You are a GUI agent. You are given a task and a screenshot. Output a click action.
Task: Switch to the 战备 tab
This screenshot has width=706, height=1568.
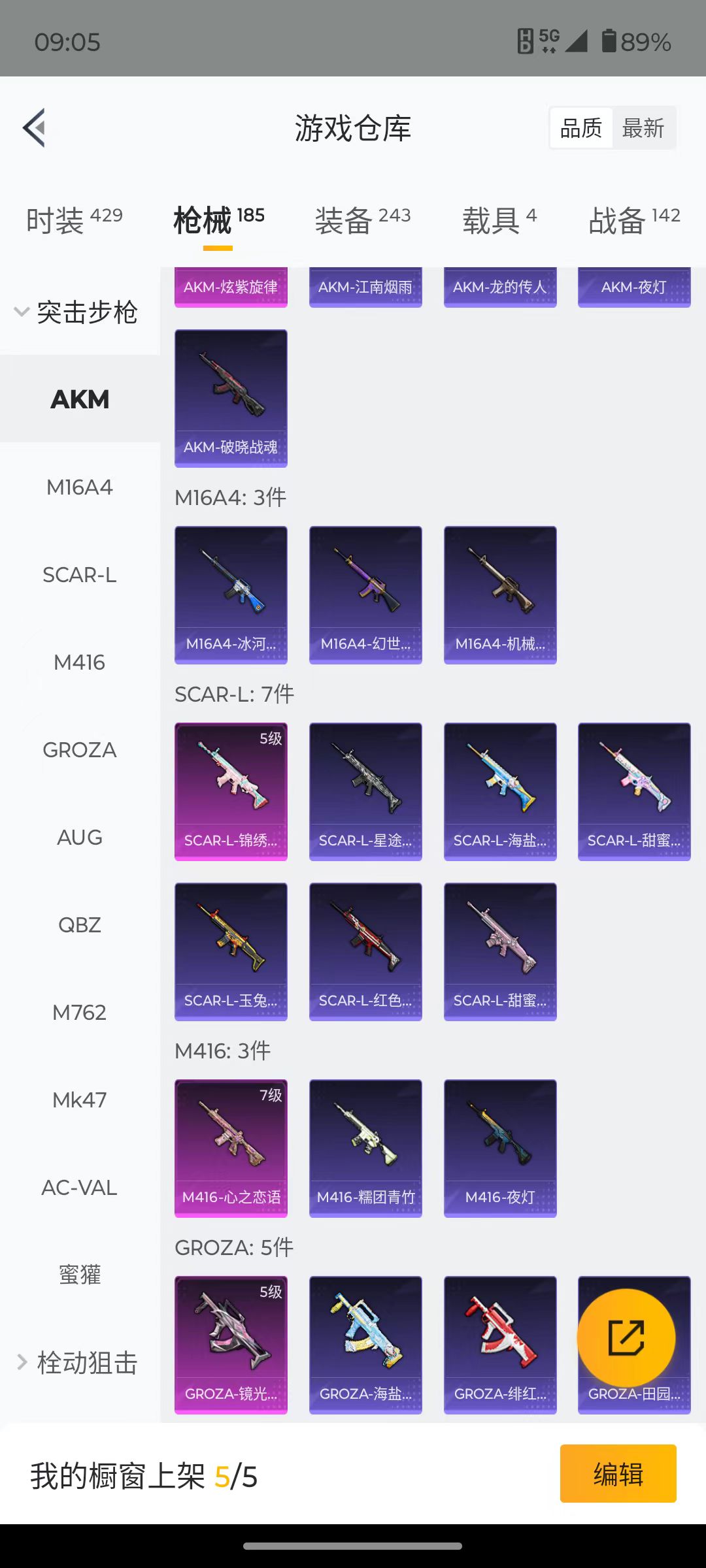634,220
